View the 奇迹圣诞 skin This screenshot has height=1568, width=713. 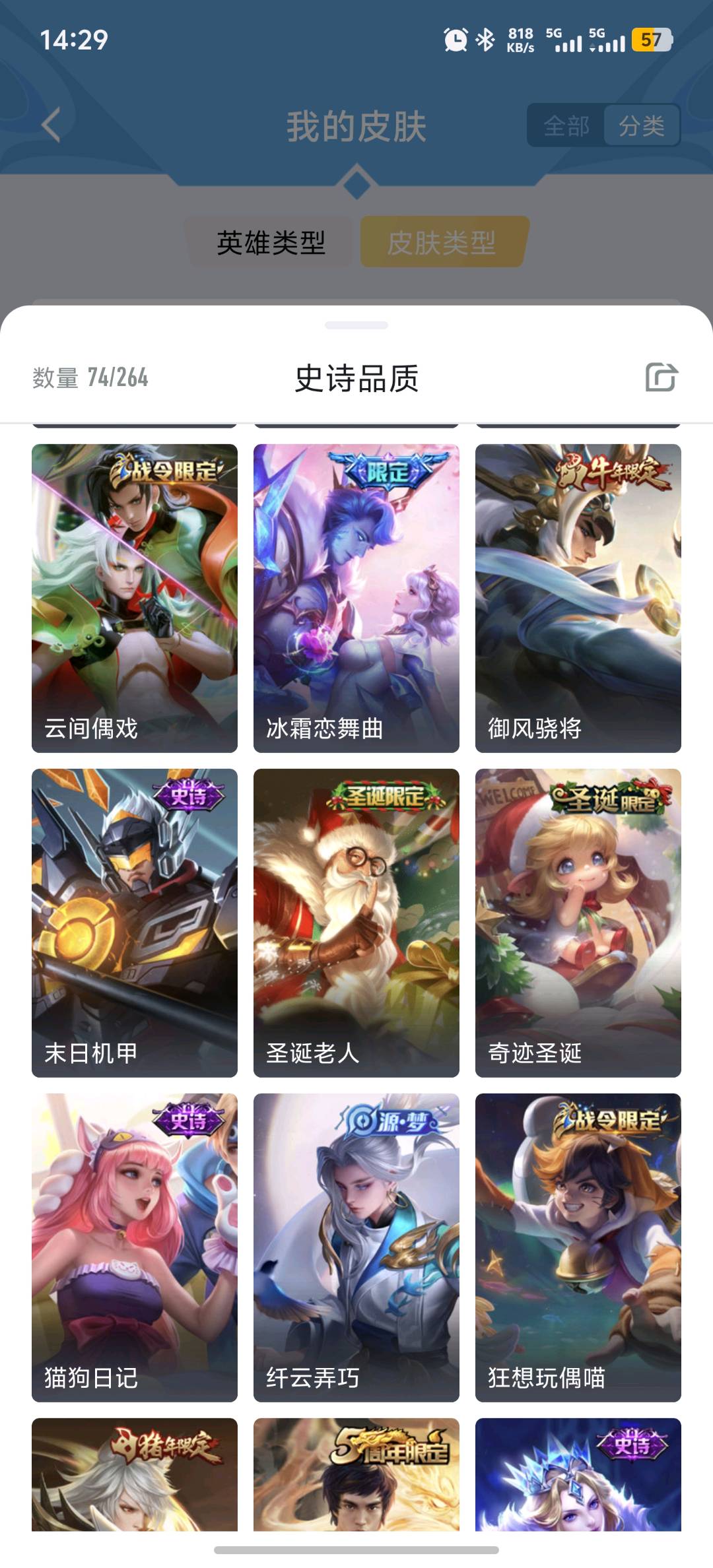[578, 922]
